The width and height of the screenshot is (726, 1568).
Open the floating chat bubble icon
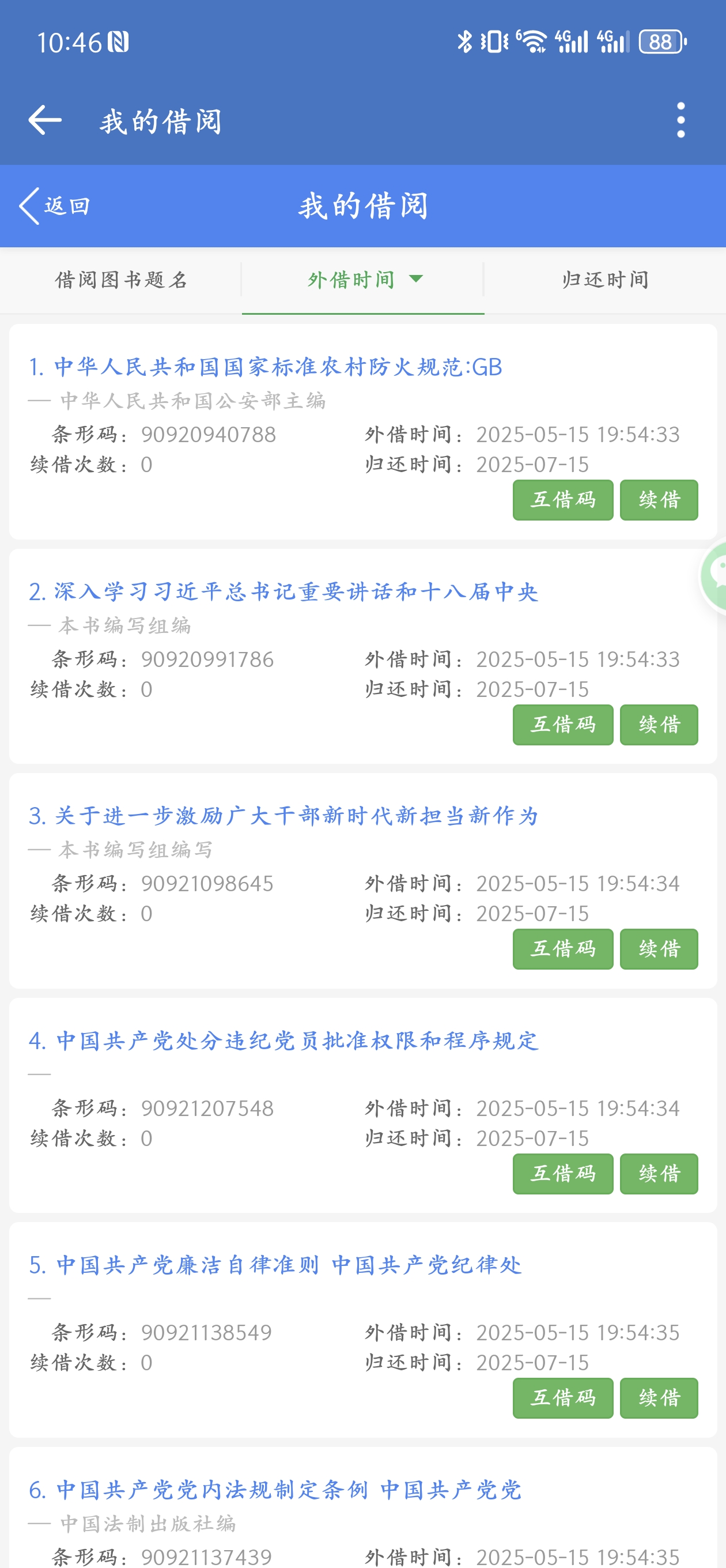point(714,575)
